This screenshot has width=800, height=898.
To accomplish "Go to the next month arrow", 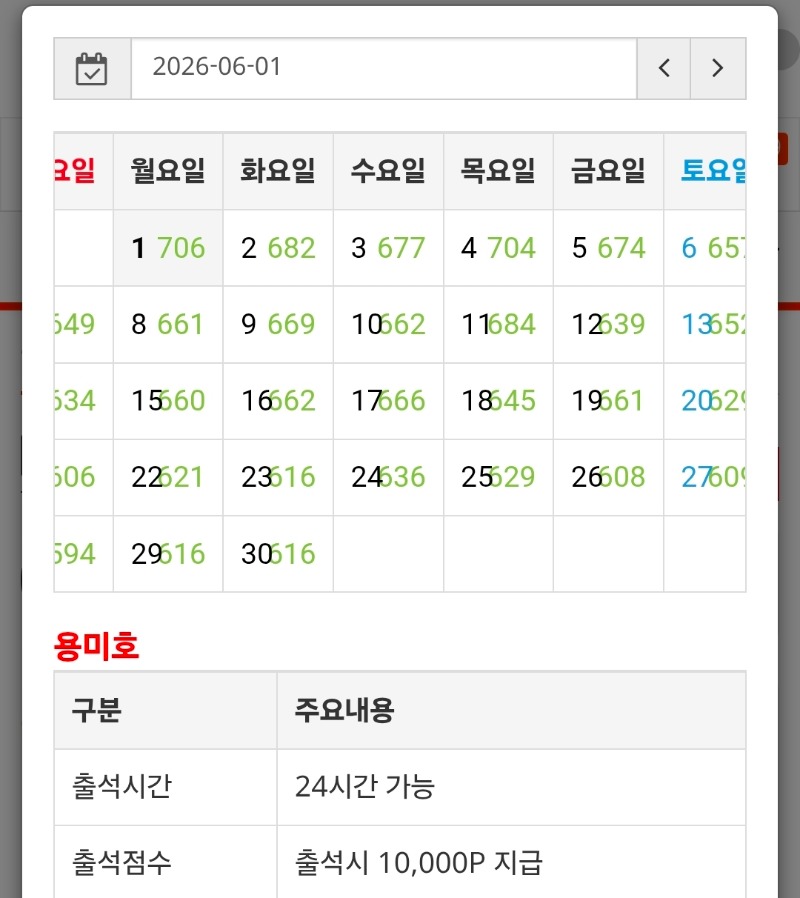I will click(x=718, y=69).
